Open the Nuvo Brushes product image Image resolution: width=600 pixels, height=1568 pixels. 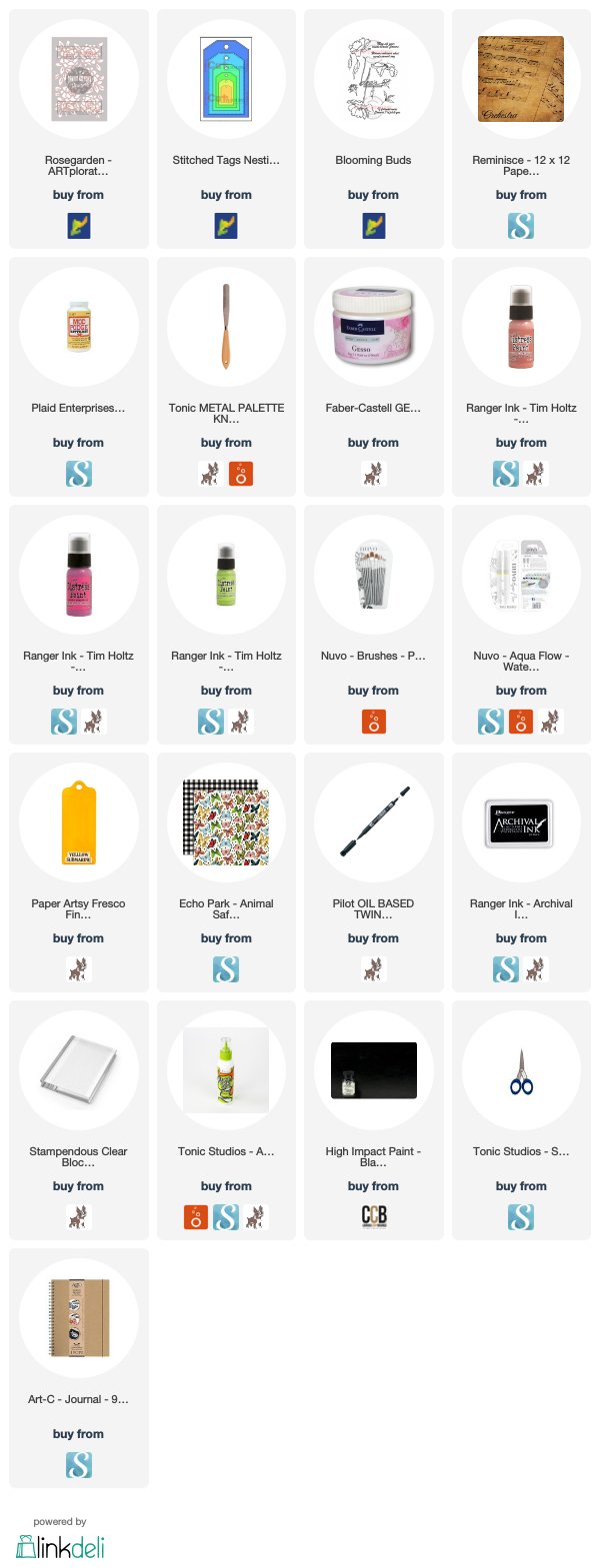click(373, 575)
